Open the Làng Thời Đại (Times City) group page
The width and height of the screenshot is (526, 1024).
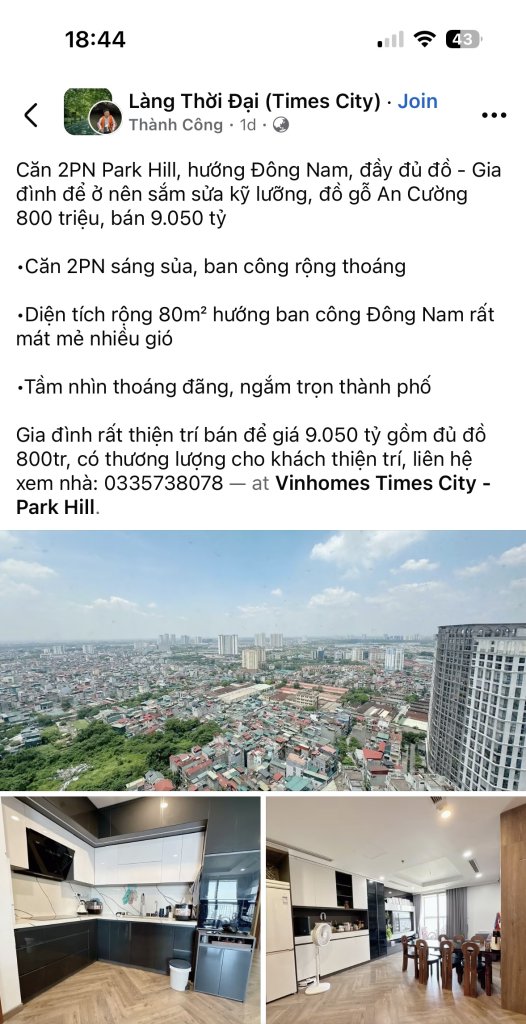pos(254,101)
